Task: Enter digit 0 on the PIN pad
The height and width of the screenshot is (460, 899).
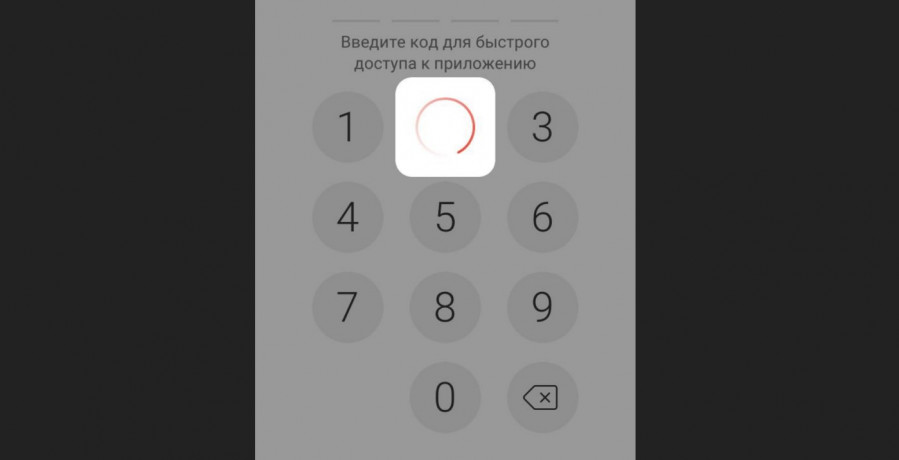Action: [445, 397]
